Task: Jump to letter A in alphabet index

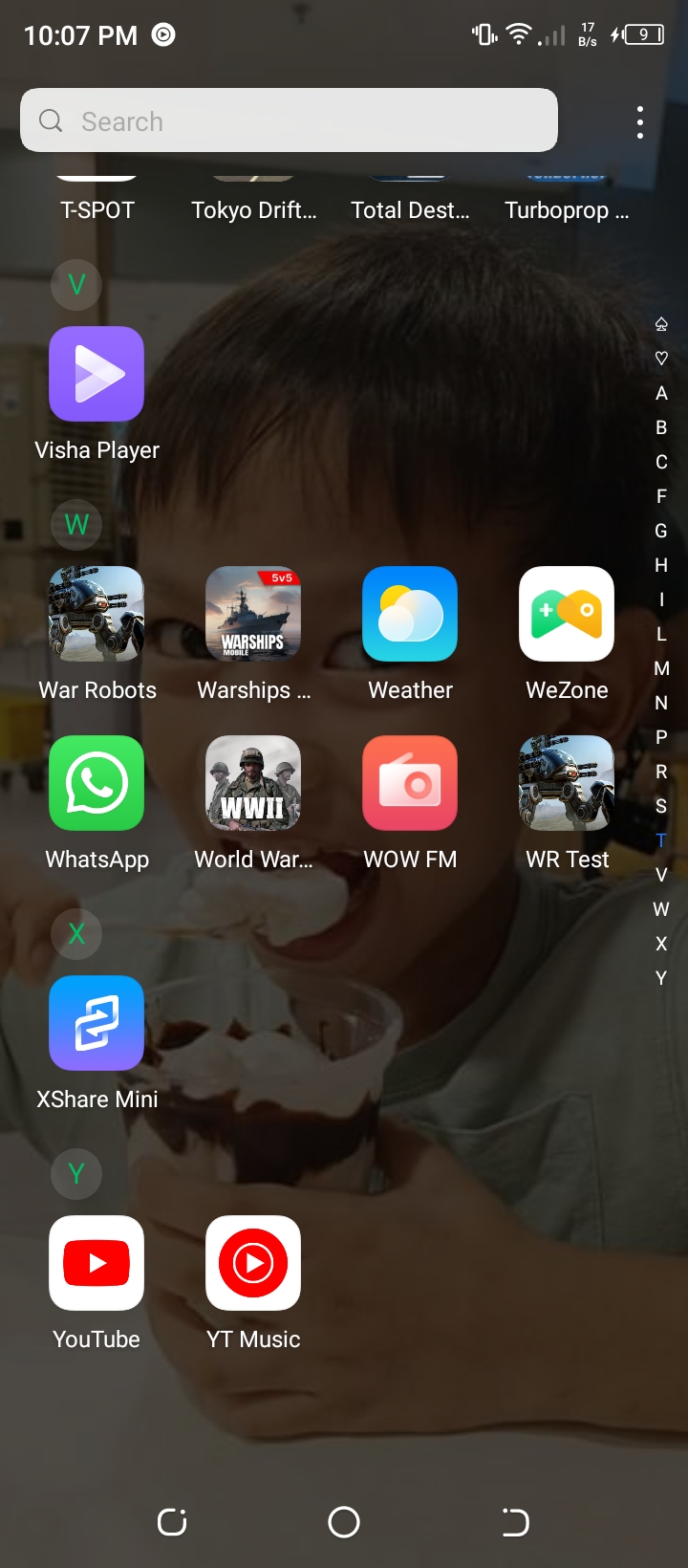Action: [x=661, y=393]
